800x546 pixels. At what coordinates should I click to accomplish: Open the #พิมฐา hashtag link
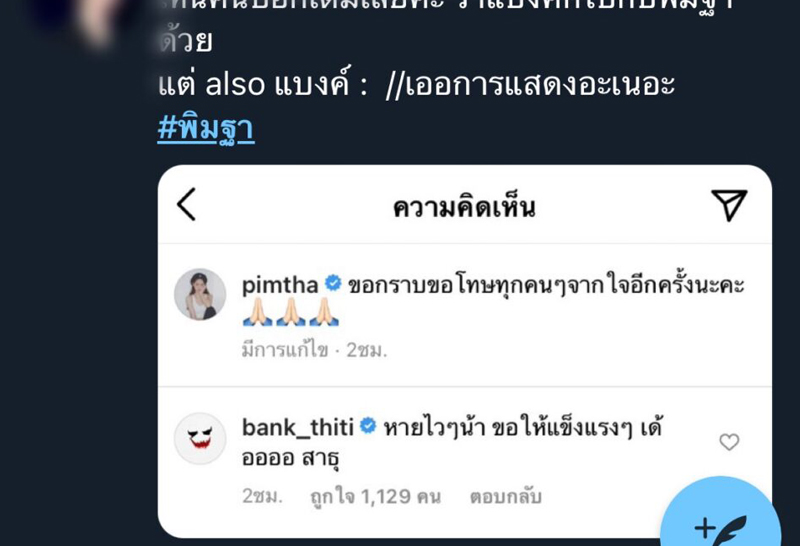(x=205, y=129)
